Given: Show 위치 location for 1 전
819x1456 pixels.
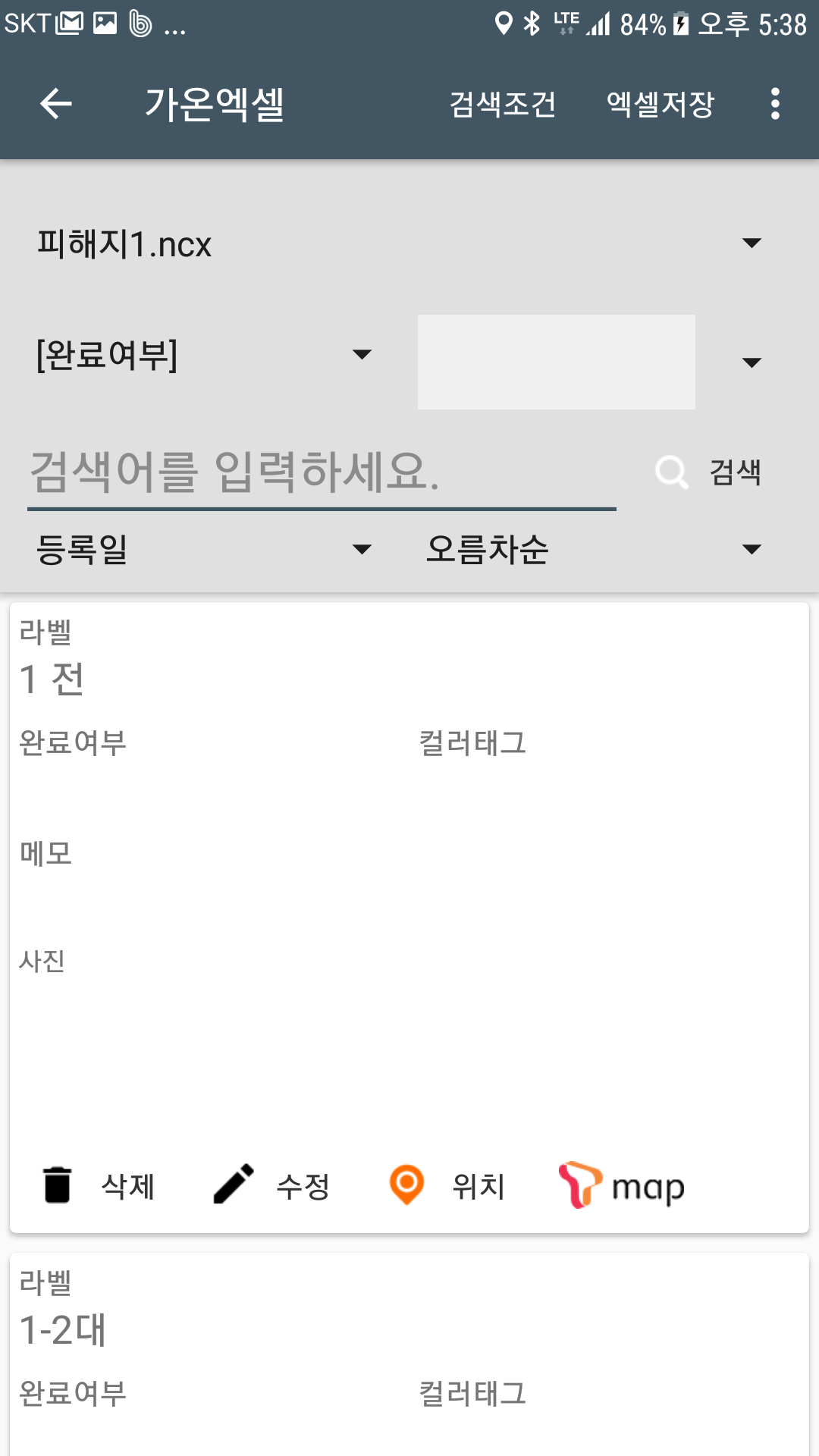Looking at the screenshot, I should tap(446, 1185).
